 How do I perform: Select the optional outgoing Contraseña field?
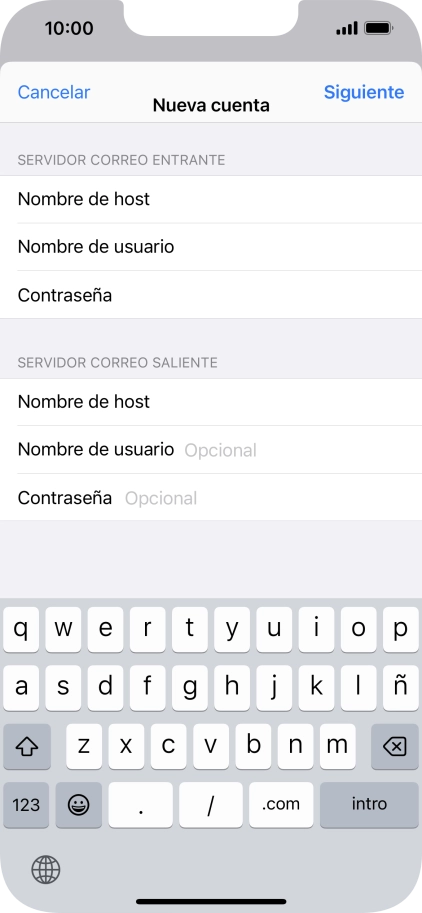point(211,498)
